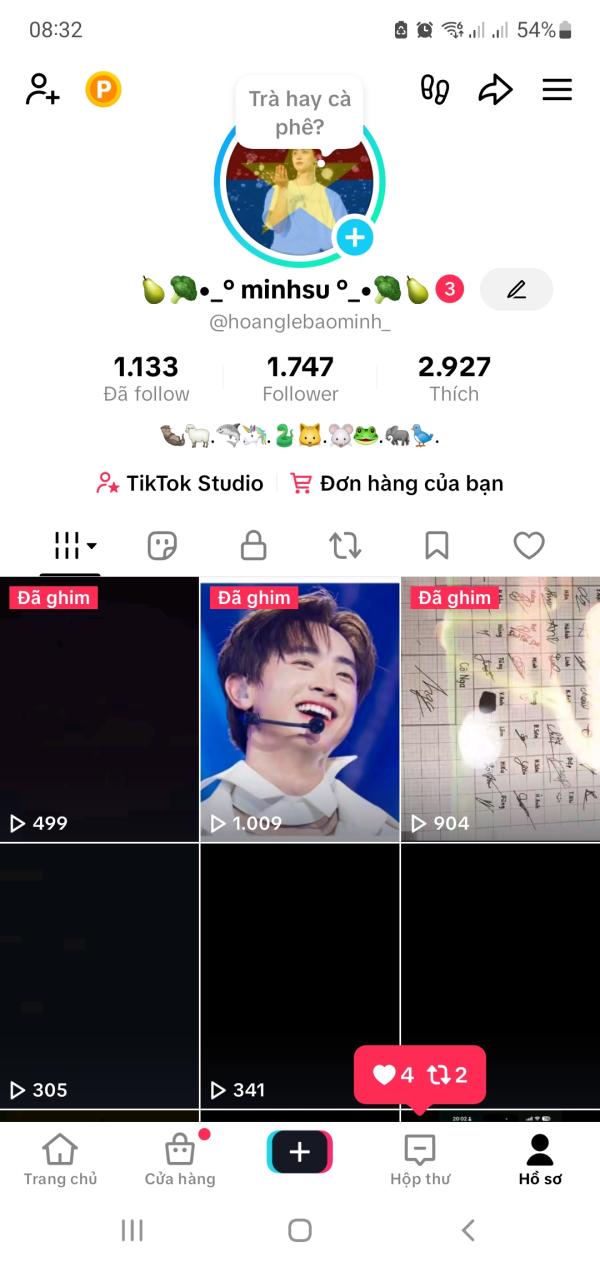This screenshot has height=1267, width=600.
Task: Open the pinned video with 904 views
Action: pyautogui.click(x=500, y=709)
